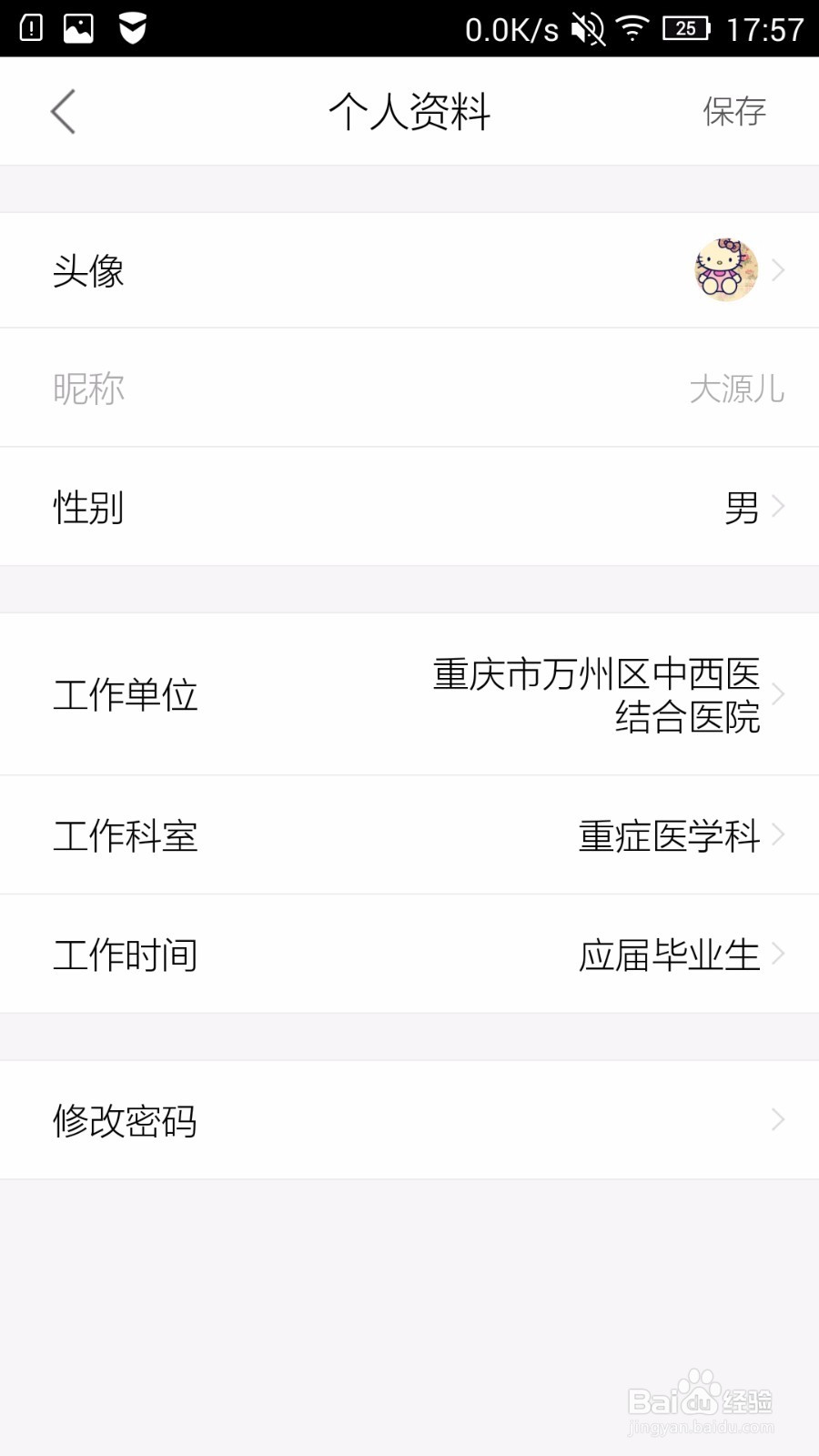Expand the 头像 avatar row chevron
Screen dimensions: 819x1456
[778, 270]
